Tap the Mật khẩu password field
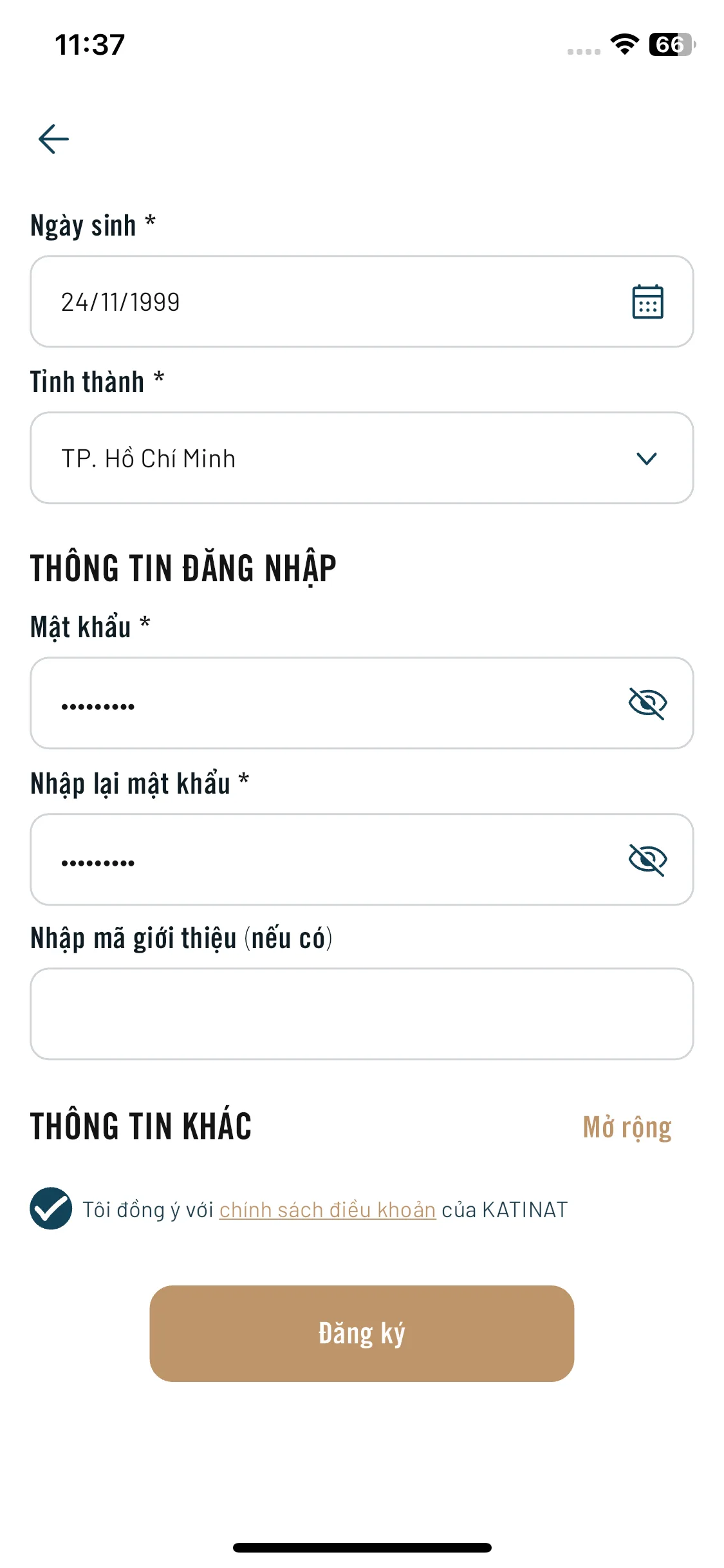Screen dimensions: 724x1568 322,704
